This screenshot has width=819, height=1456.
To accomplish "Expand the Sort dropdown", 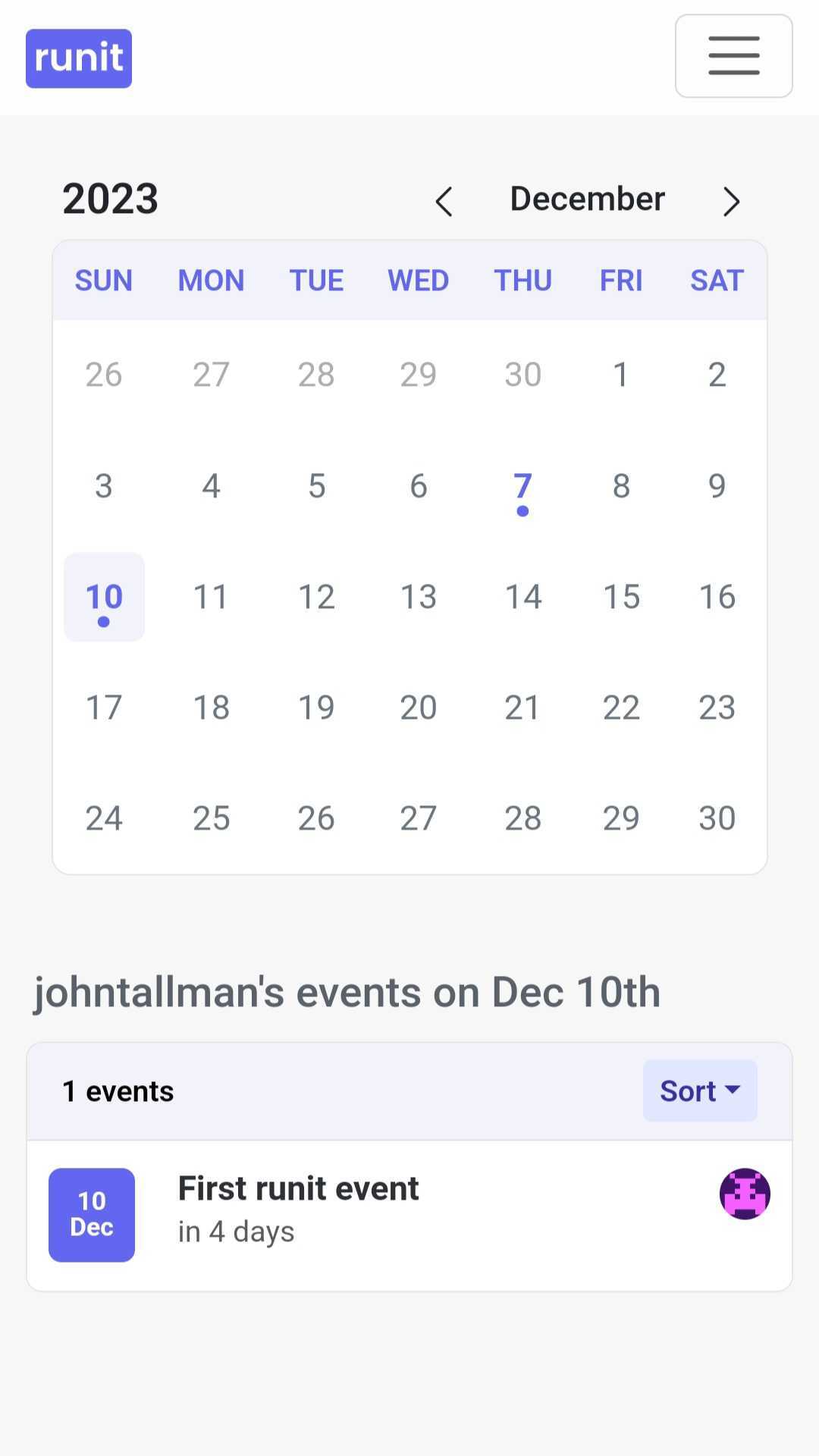I will point(699,1090).
